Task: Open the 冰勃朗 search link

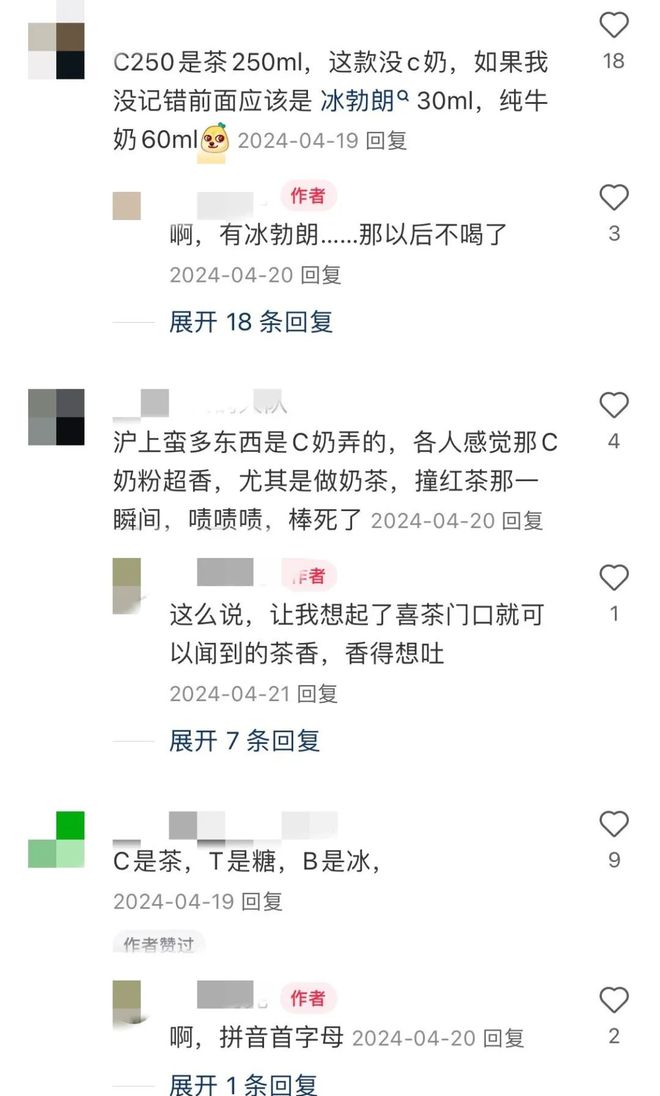Action: click(363, 102)
